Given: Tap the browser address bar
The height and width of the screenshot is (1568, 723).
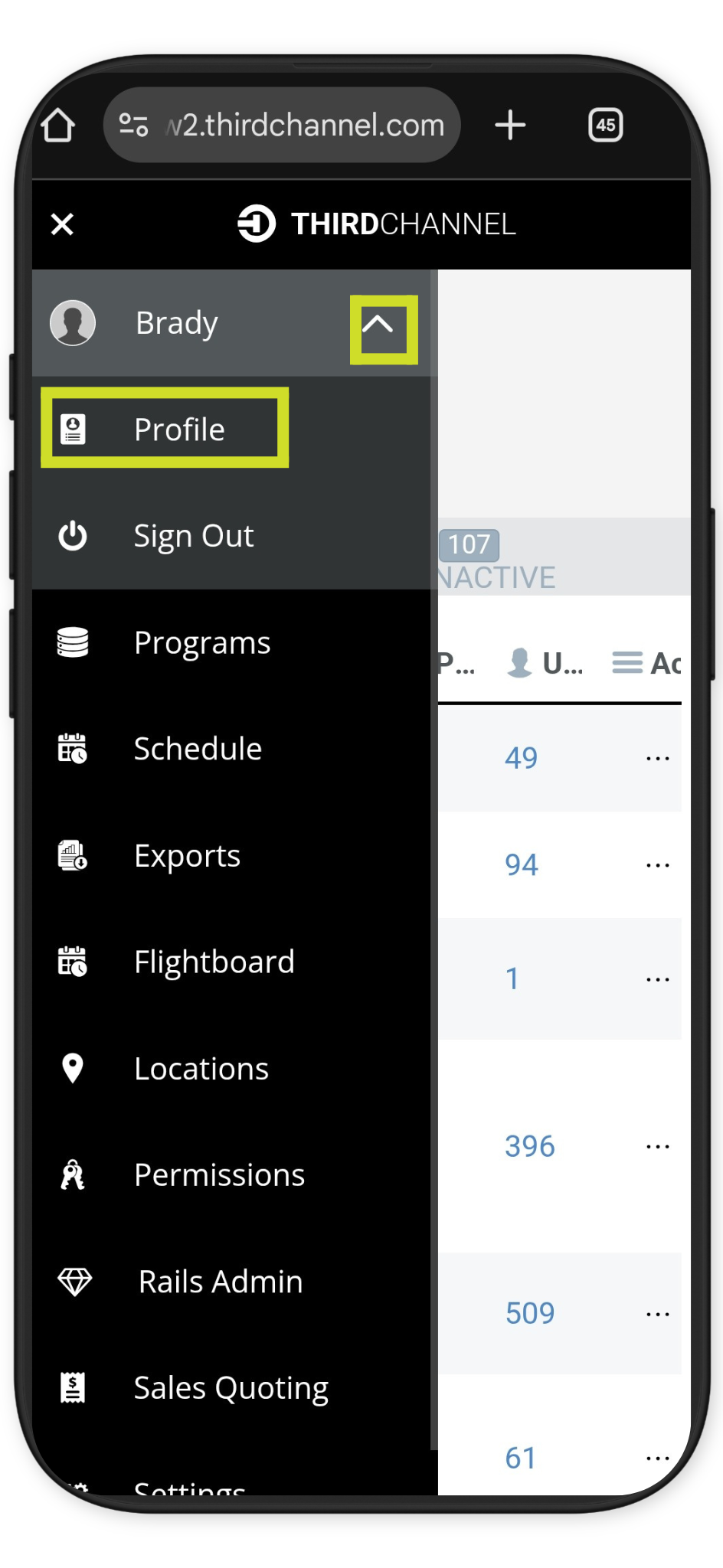Looking at the screenshot, I should tap(282, 125).
